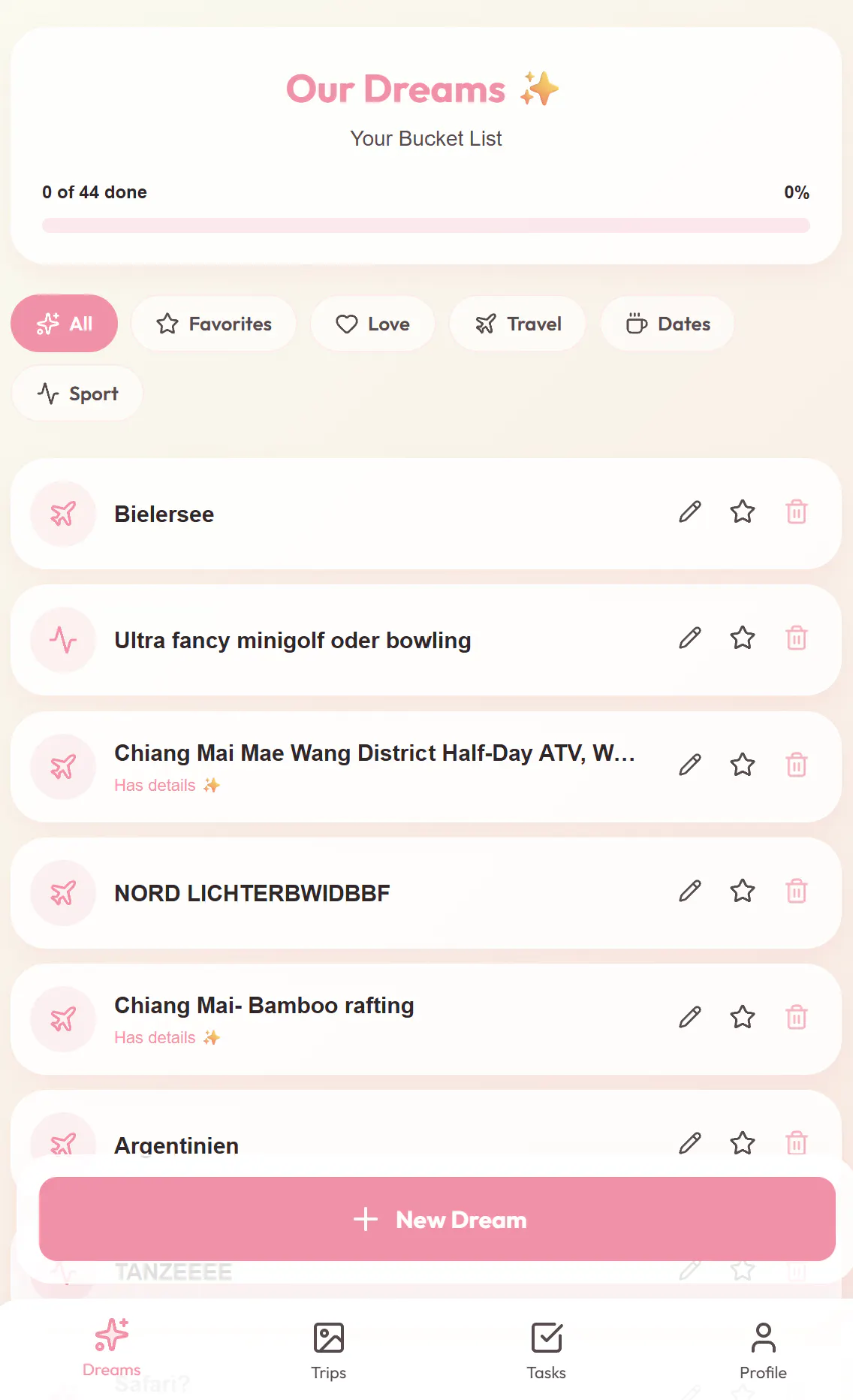Show only Travel dreams
The height and width of the screenshot is (1400, 853).
point(518,324)
